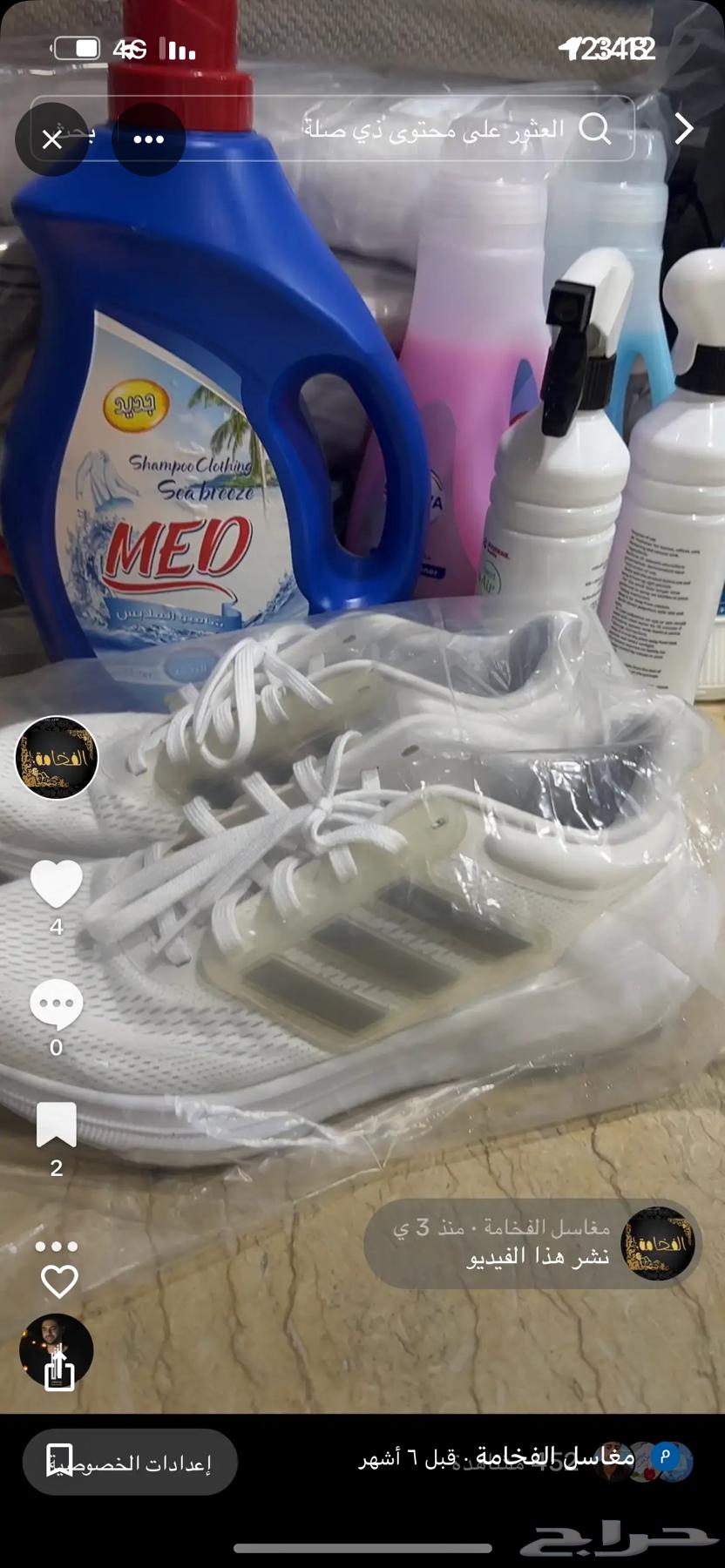Tap the chevron arrow beside the search field
This screenshot has width=725, height=1568.
(x=685, y=129)
